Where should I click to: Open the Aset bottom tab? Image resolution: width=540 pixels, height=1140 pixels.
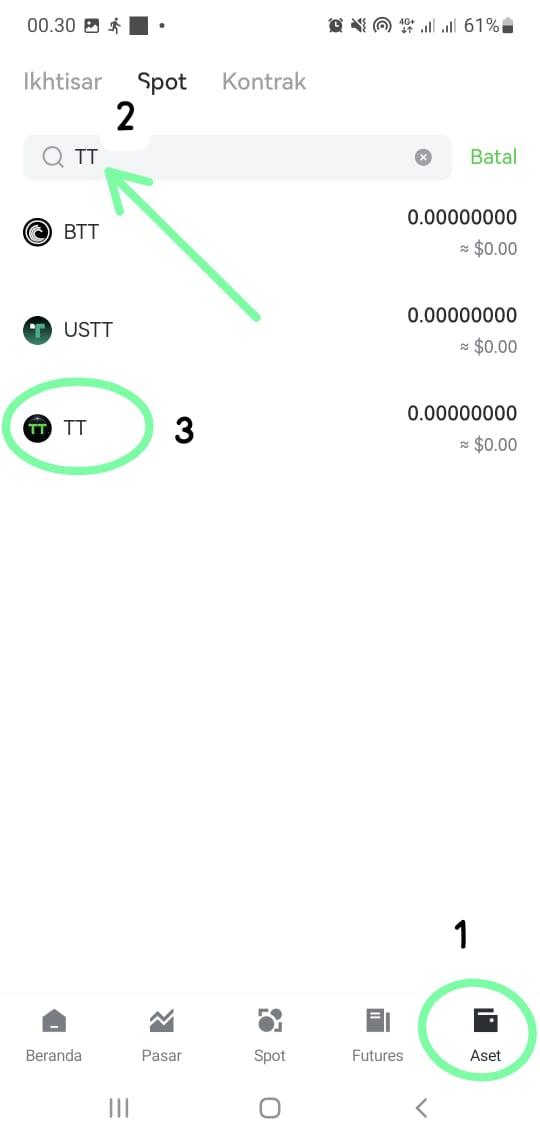tap(485, 1035)
